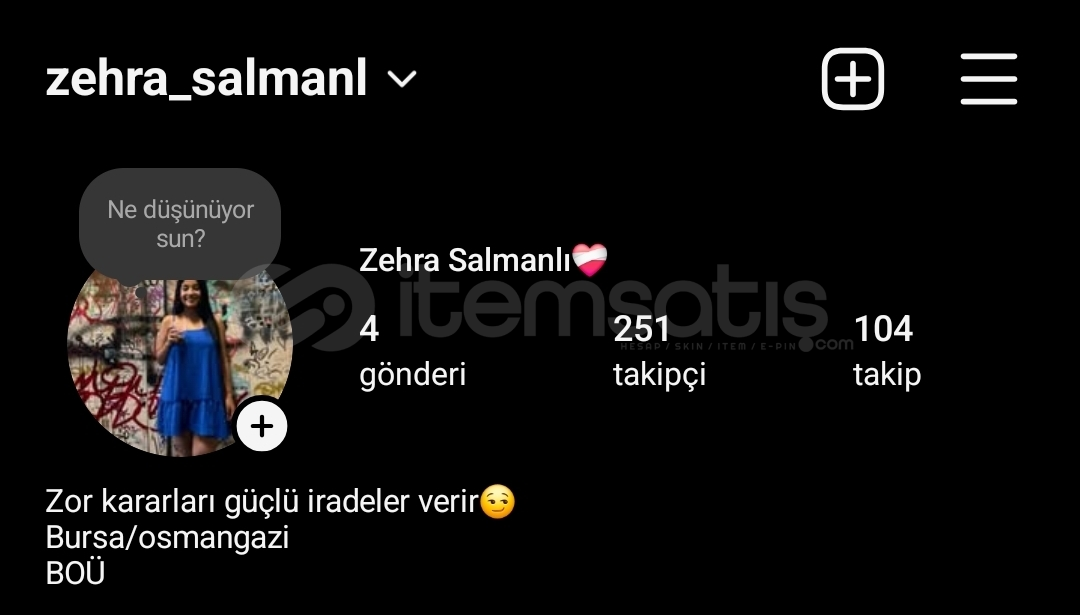Viewport: 1080px width, 615px height.
Task: View the 4 gönderi posts
Action: [x=411, y=351]
